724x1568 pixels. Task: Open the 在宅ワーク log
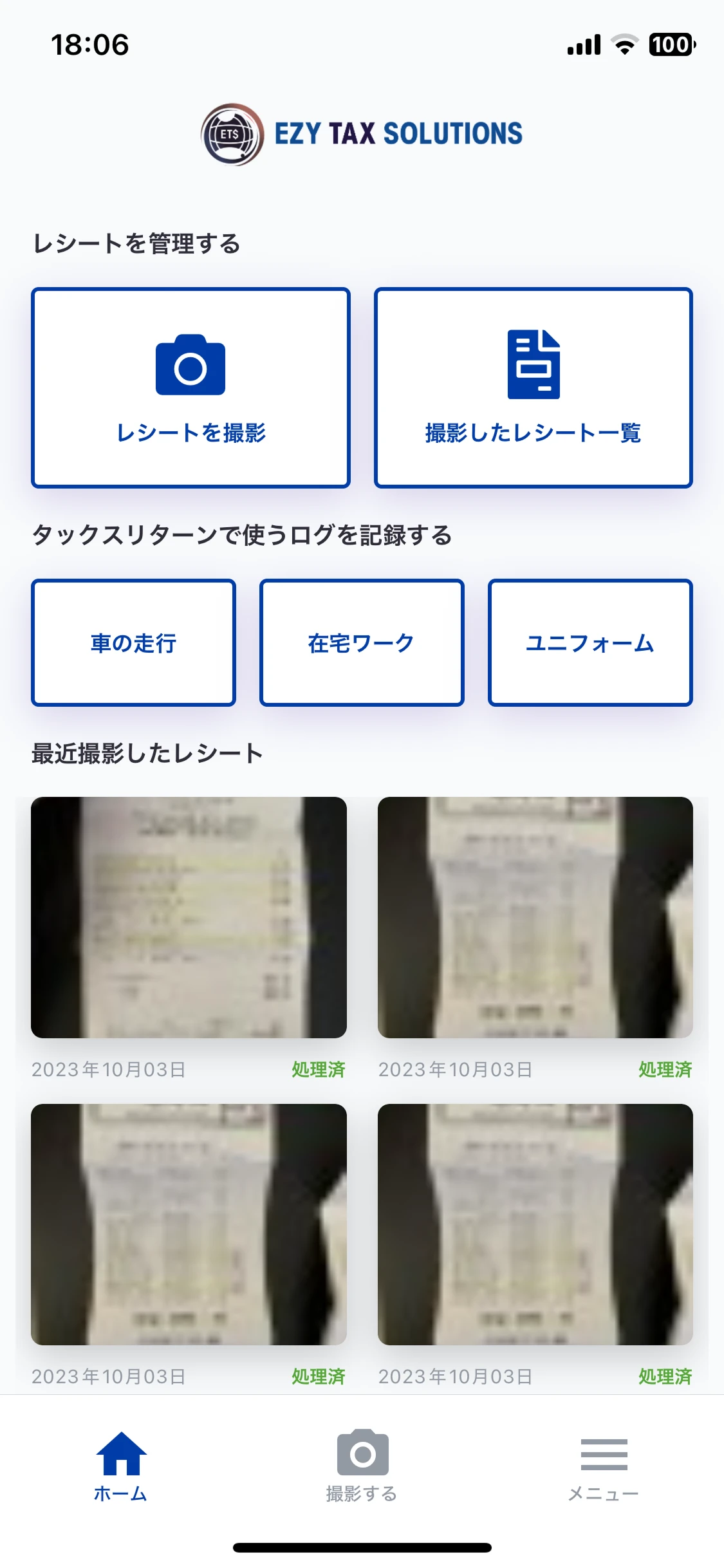(362, 642)
